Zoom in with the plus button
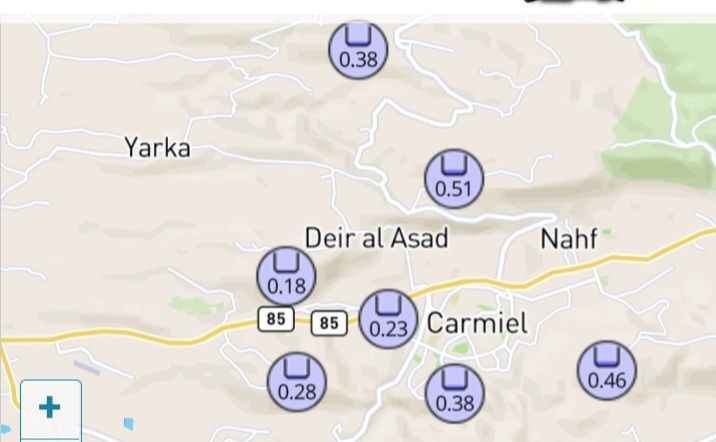 [x=49, y=407]
